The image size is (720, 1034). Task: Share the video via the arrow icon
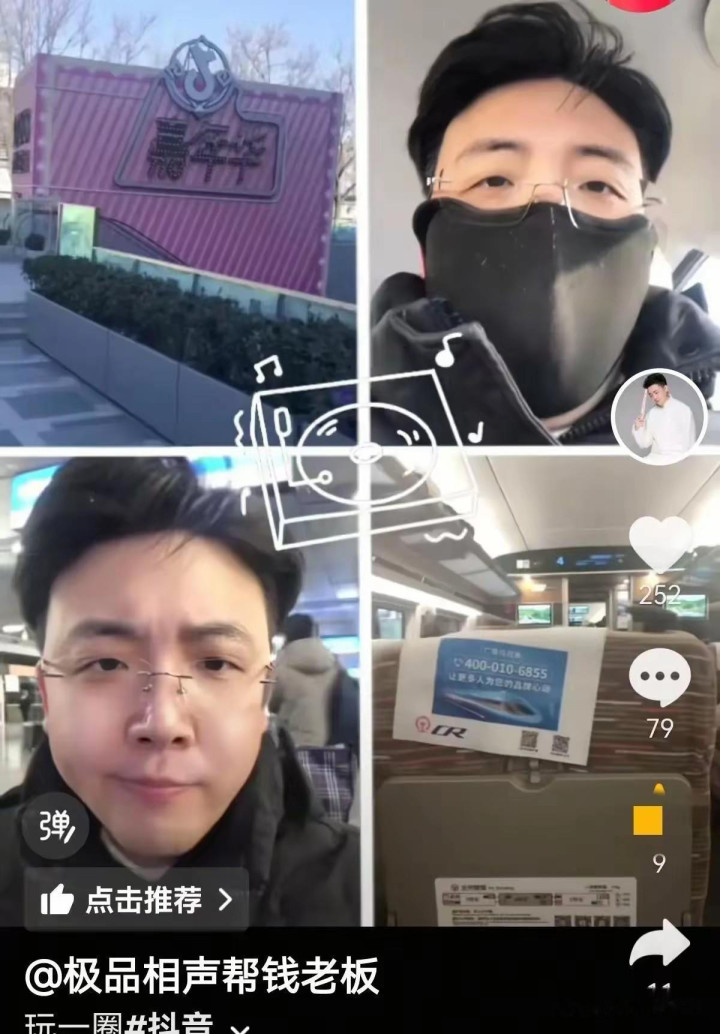pyautogui.click(x=660, y=946)
